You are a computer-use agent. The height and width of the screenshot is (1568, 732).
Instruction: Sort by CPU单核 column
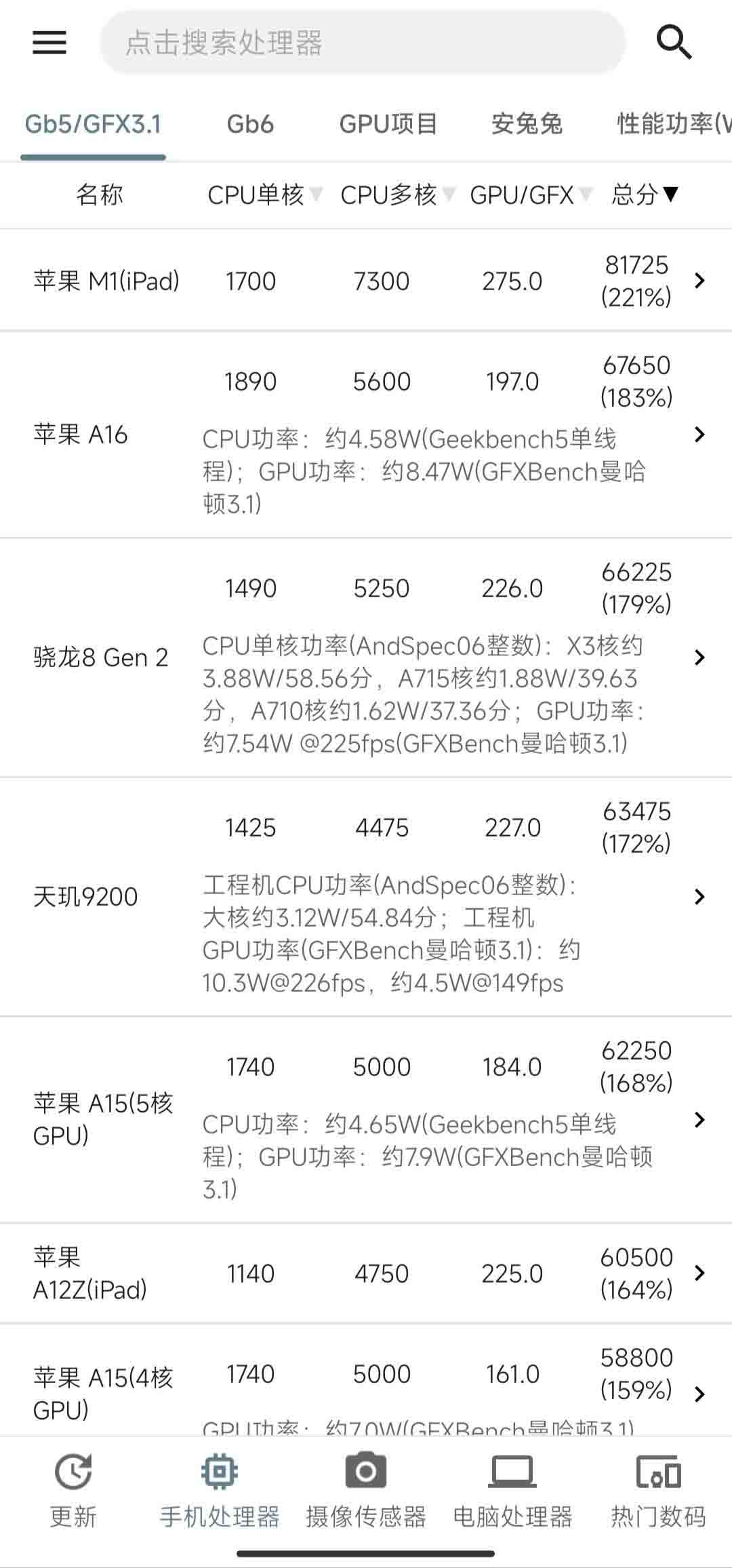[x=263, y=195]
